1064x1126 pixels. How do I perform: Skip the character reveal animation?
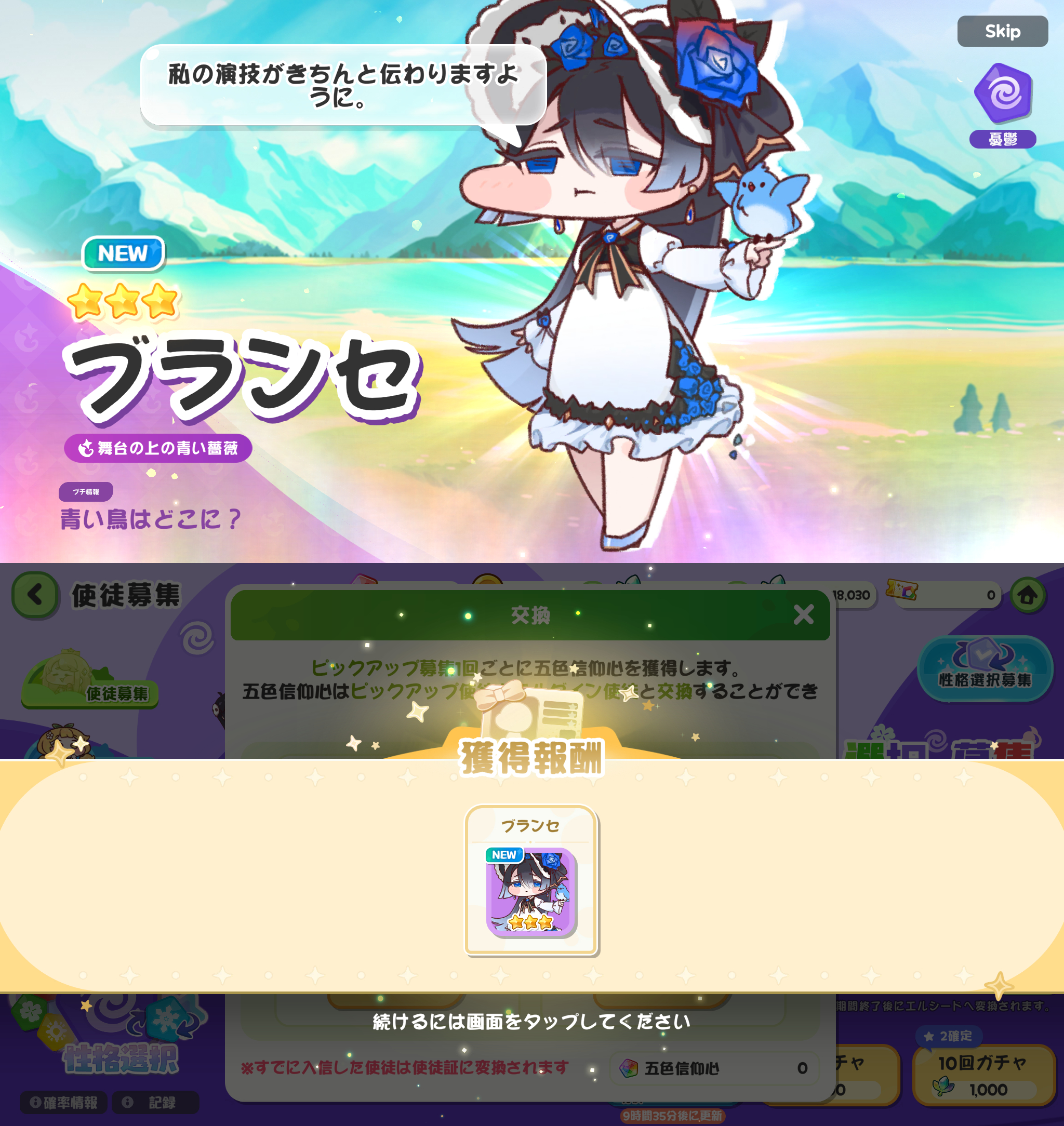pos(1002,31)
